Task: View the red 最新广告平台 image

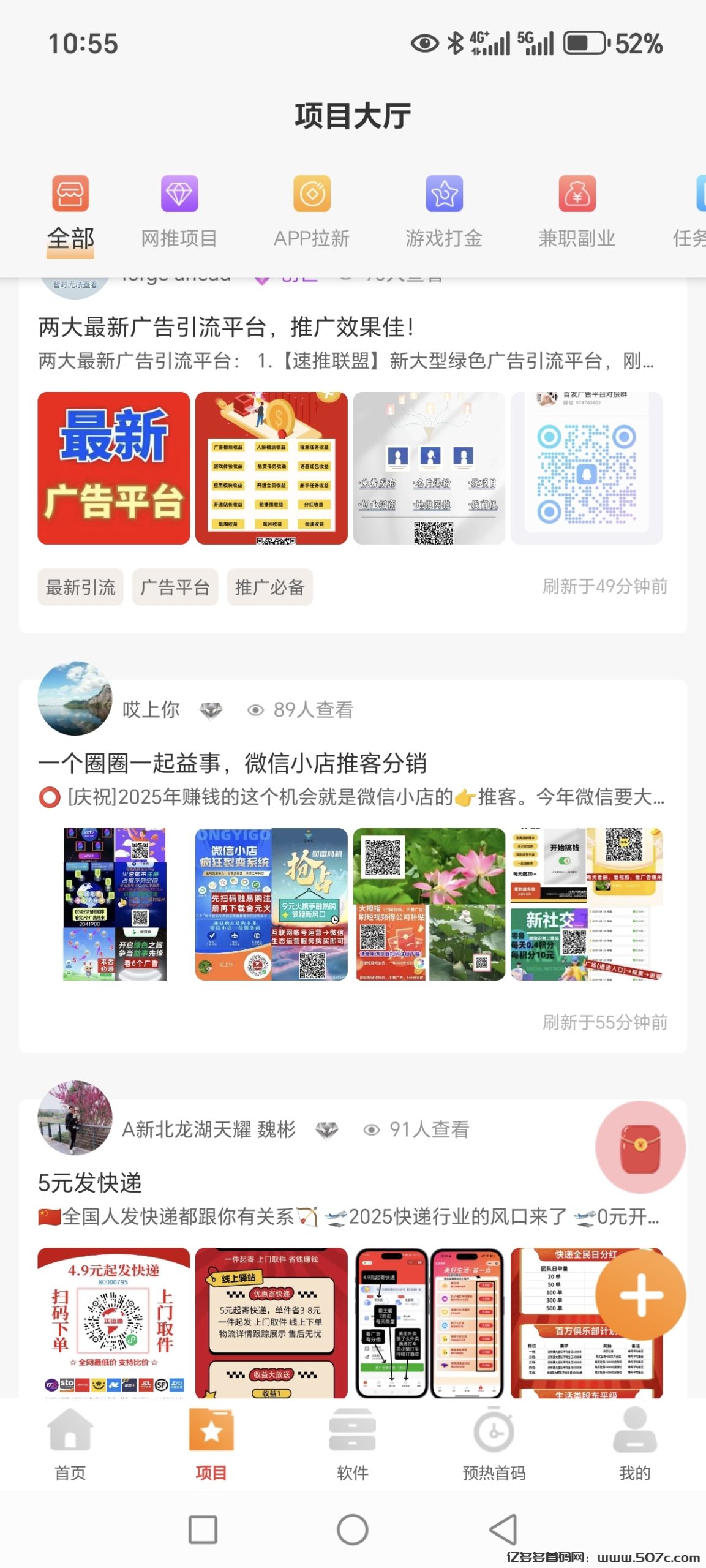Action: pyautogui.click(x=114, y=468)
